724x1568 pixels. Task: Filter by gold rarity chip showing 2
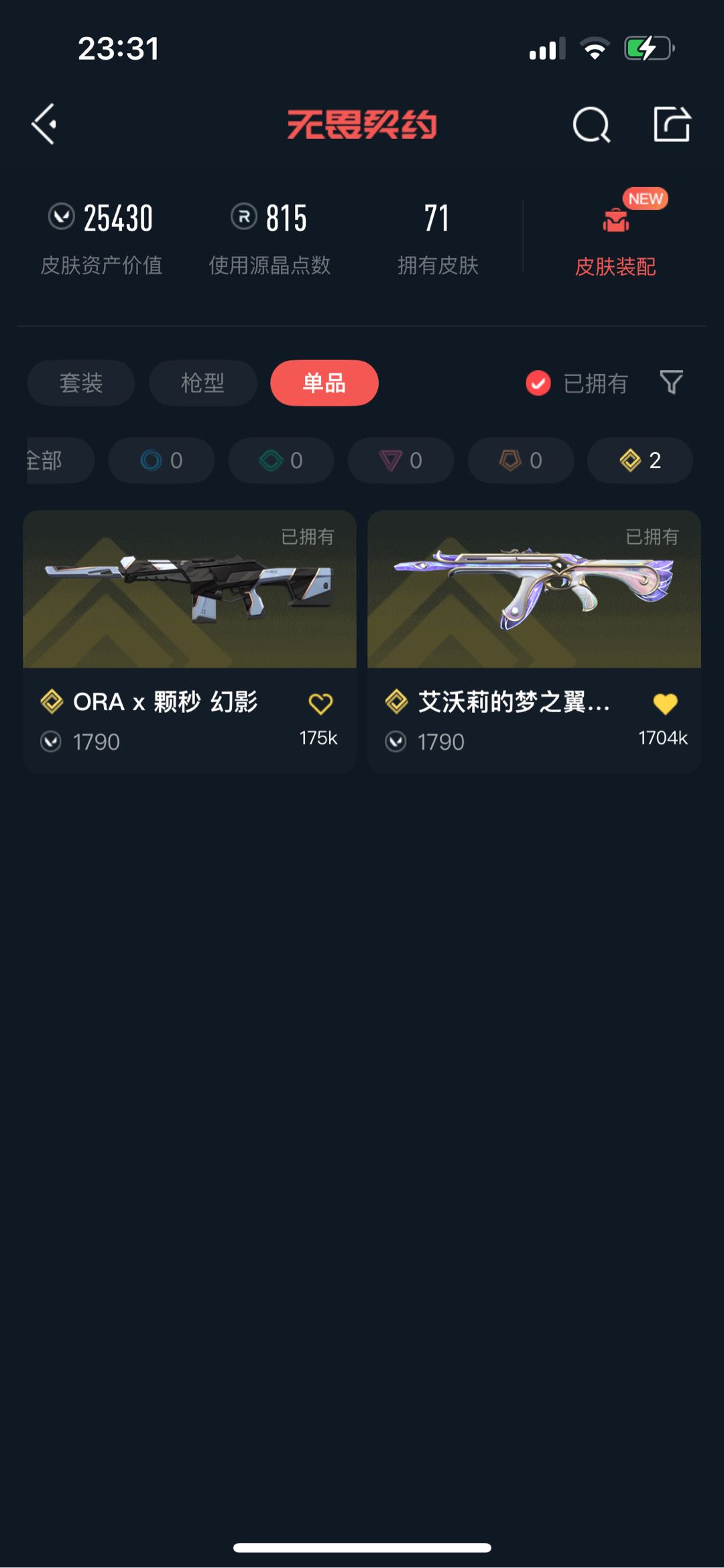click(x=640, y=461)
